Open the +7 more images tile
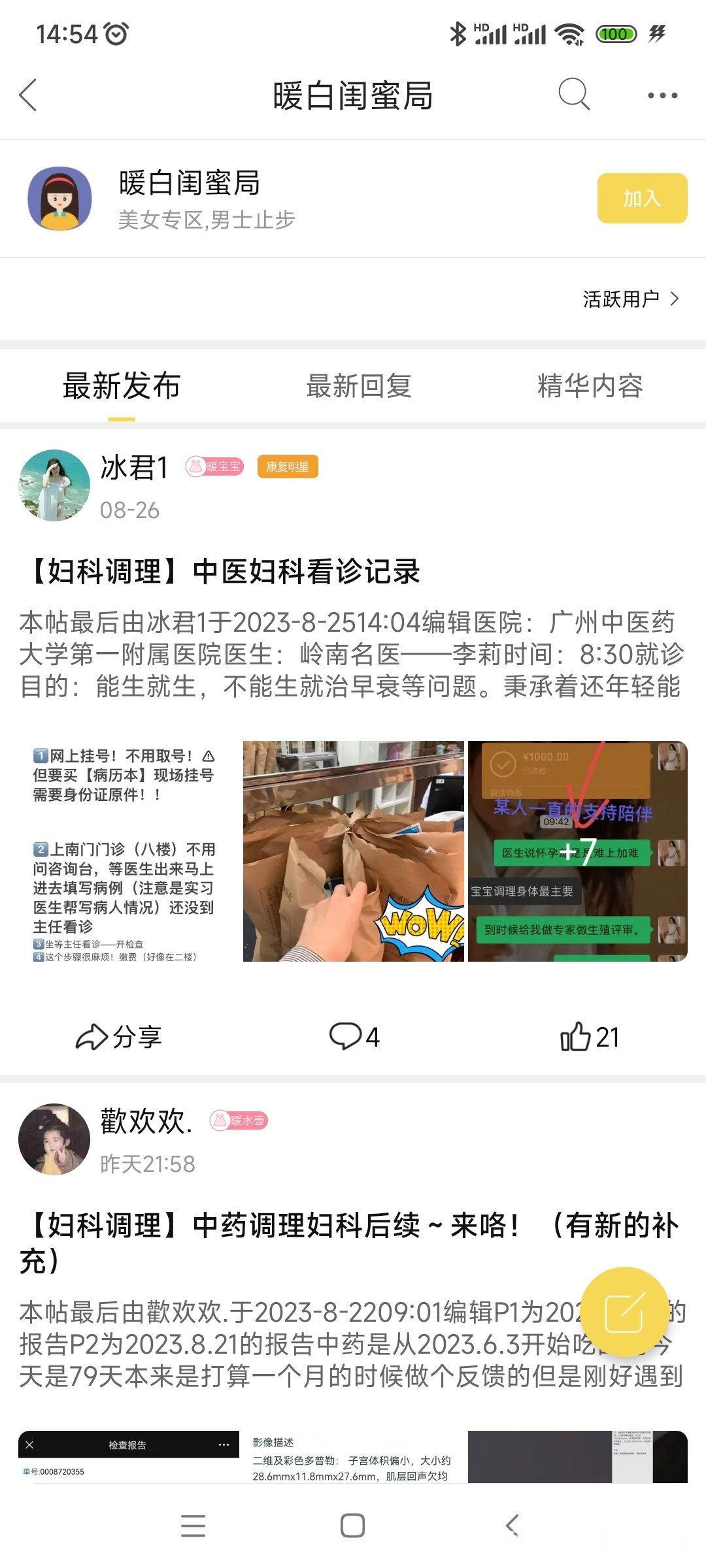The image size is (706, 1568). coord(577,851)
